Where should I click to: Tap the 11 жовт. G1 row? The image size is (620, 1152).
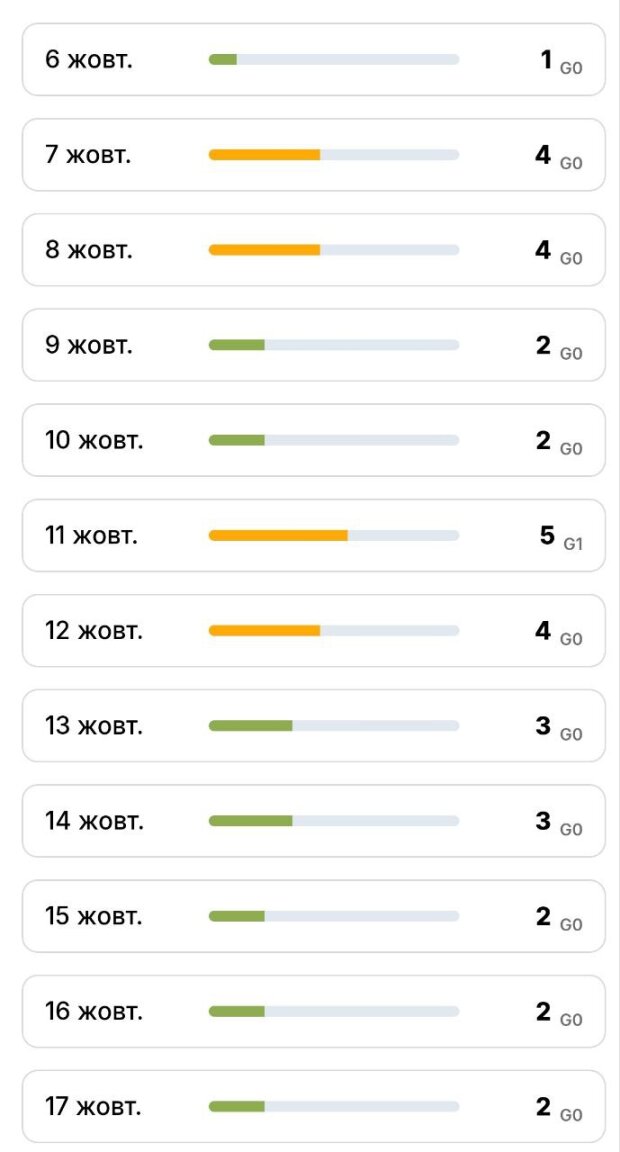[x=313, y=536]
